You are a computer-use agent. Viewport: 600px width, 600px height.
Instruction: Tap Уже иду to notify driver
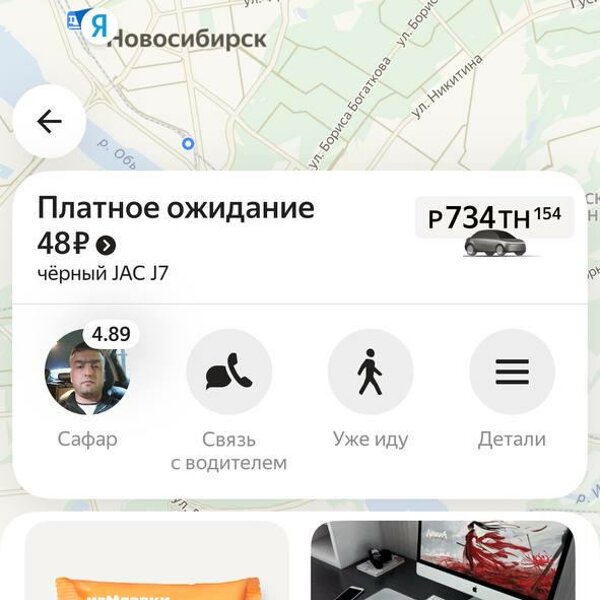370,373
